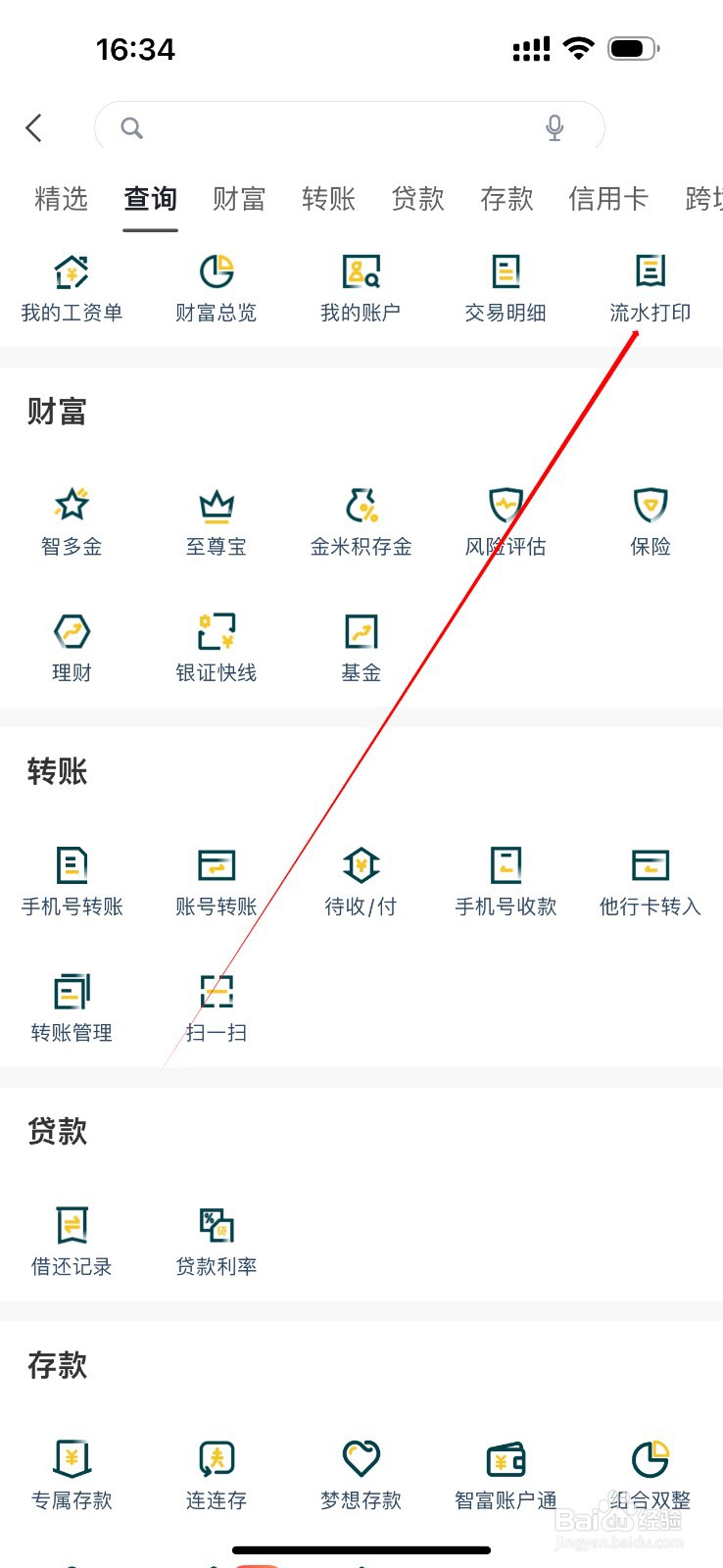Image resolution: width=723 pixels, height=1568 pixels.
Task: Check 贷款利率 loan interest rates
Action: coord(216,1238)
